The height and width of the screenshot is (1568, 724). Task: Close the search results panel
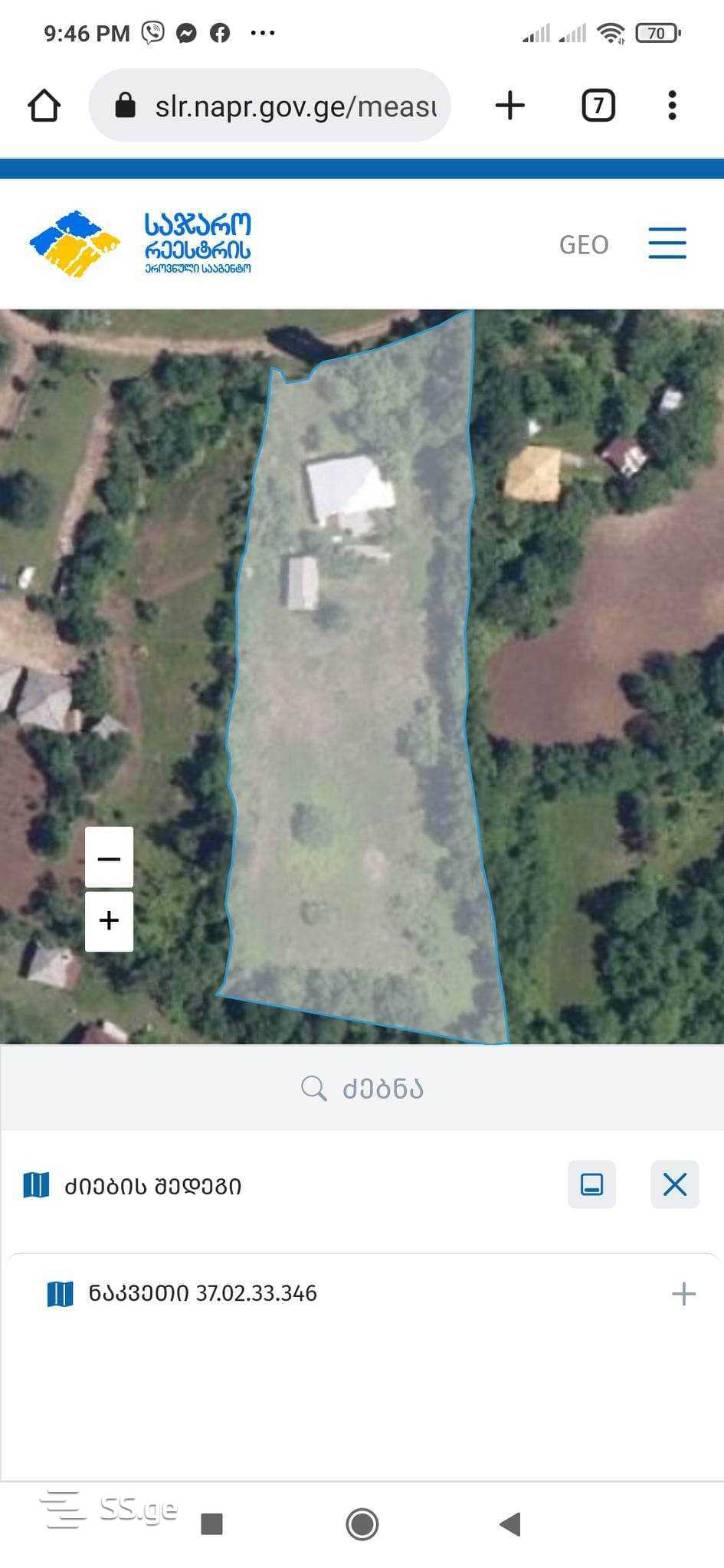674,1184
